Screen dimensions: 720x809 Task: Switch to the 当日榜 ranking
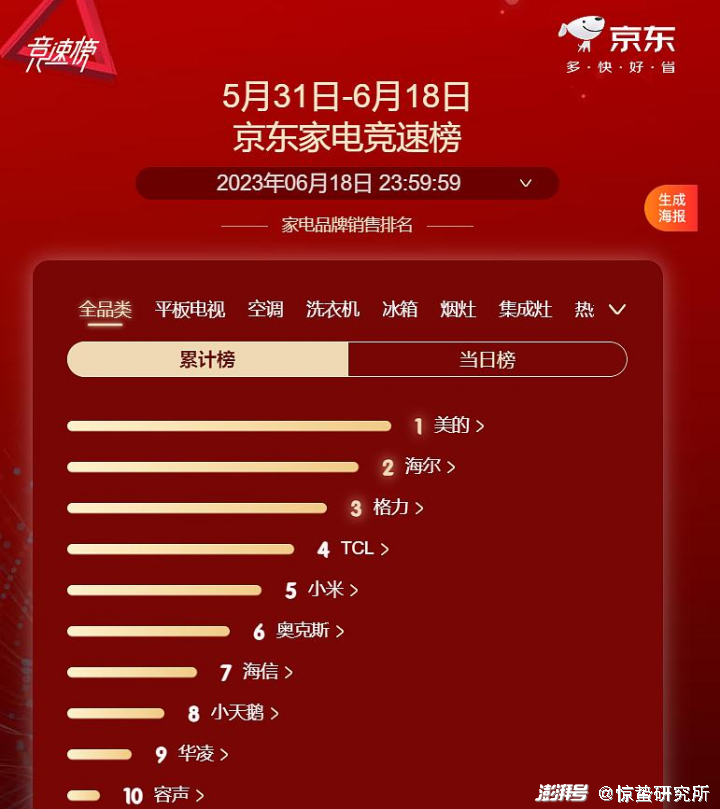pyautogui.click(x=487, y=359)
